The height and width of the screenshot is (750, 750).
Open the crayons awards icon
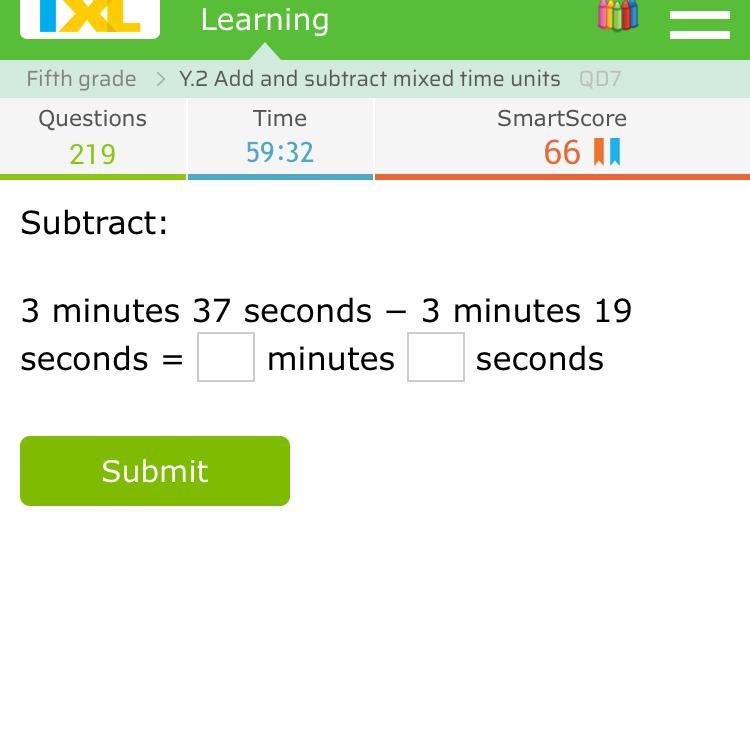click(618, 15)
